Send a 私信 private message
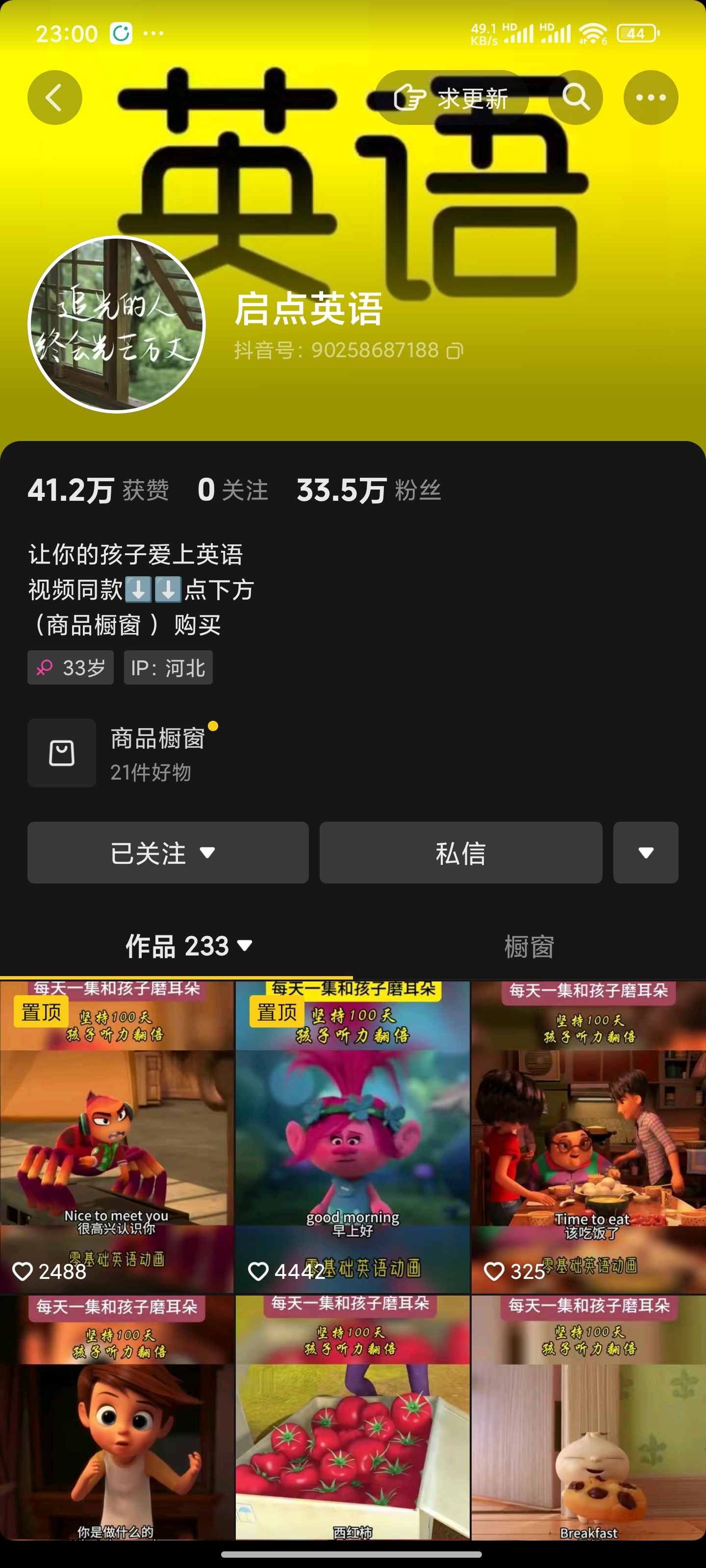 [460, 853]
